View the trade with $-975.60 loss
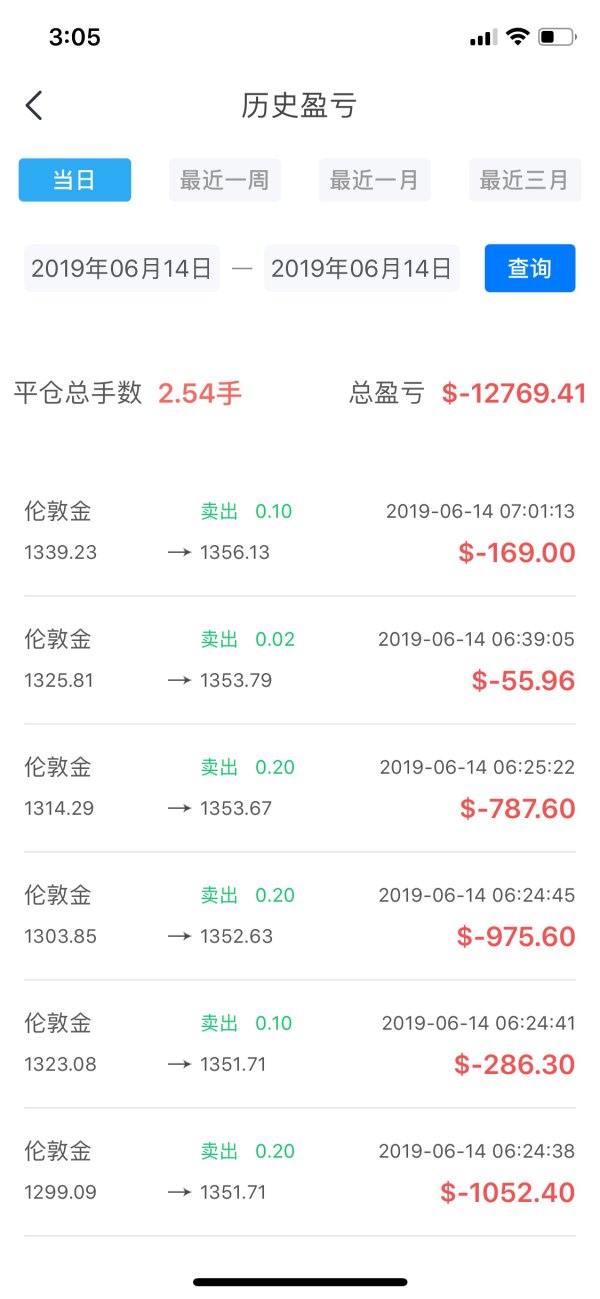The image size is (600, 1299). pyautogui.click(x=300, y=916)
